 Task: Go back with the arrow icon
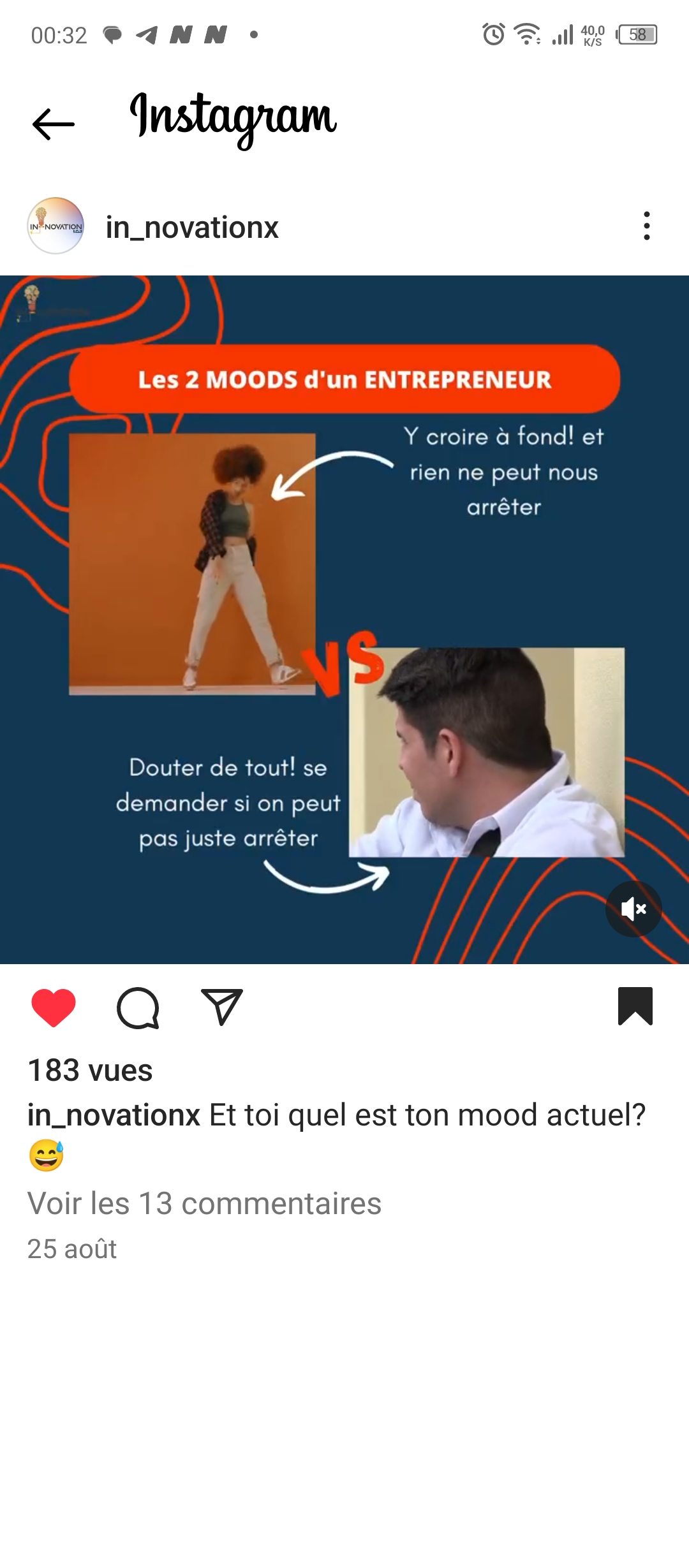54,124
